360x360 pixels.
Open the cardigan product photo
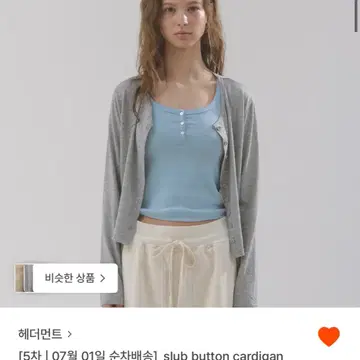180,153
